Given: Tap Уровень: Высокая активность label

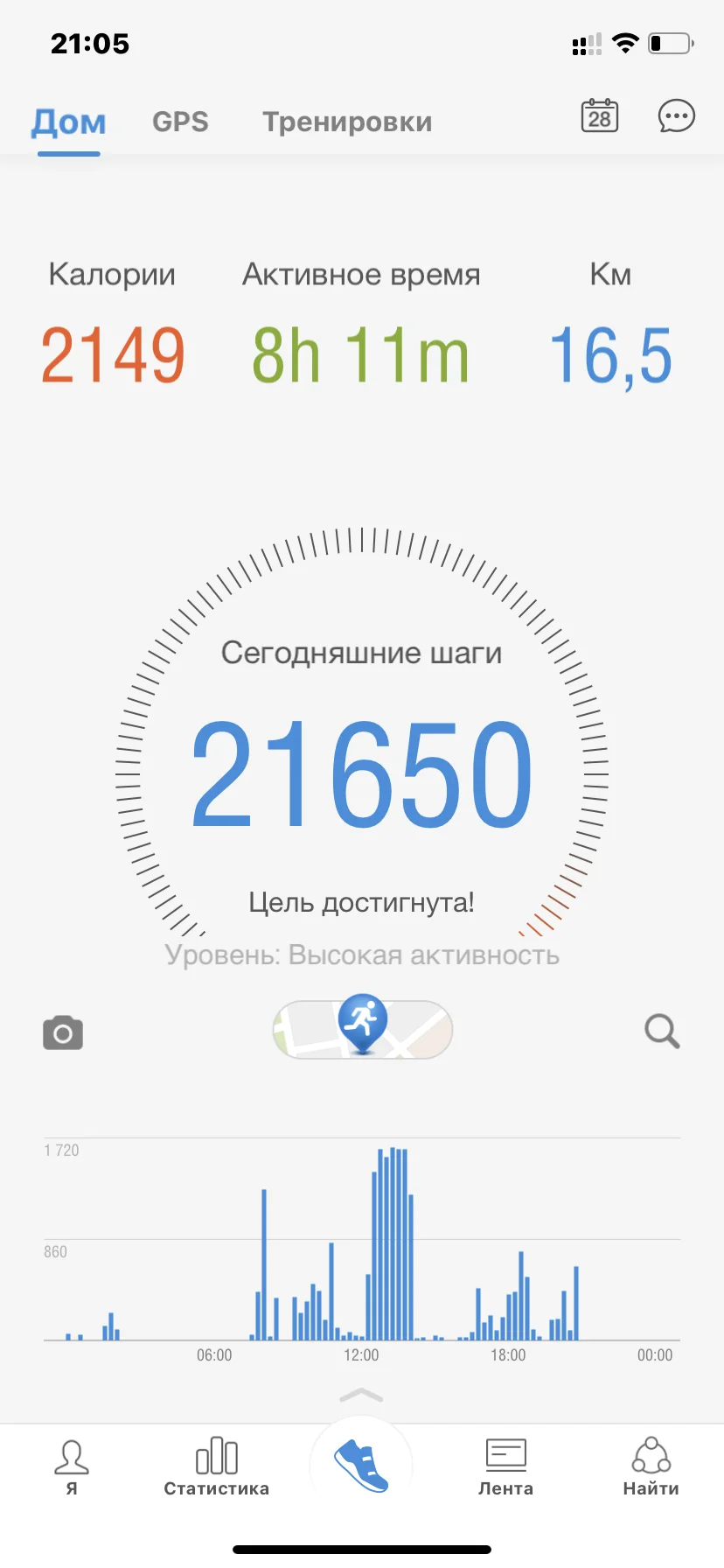Looking at the screenshot, I should [362, 955].
